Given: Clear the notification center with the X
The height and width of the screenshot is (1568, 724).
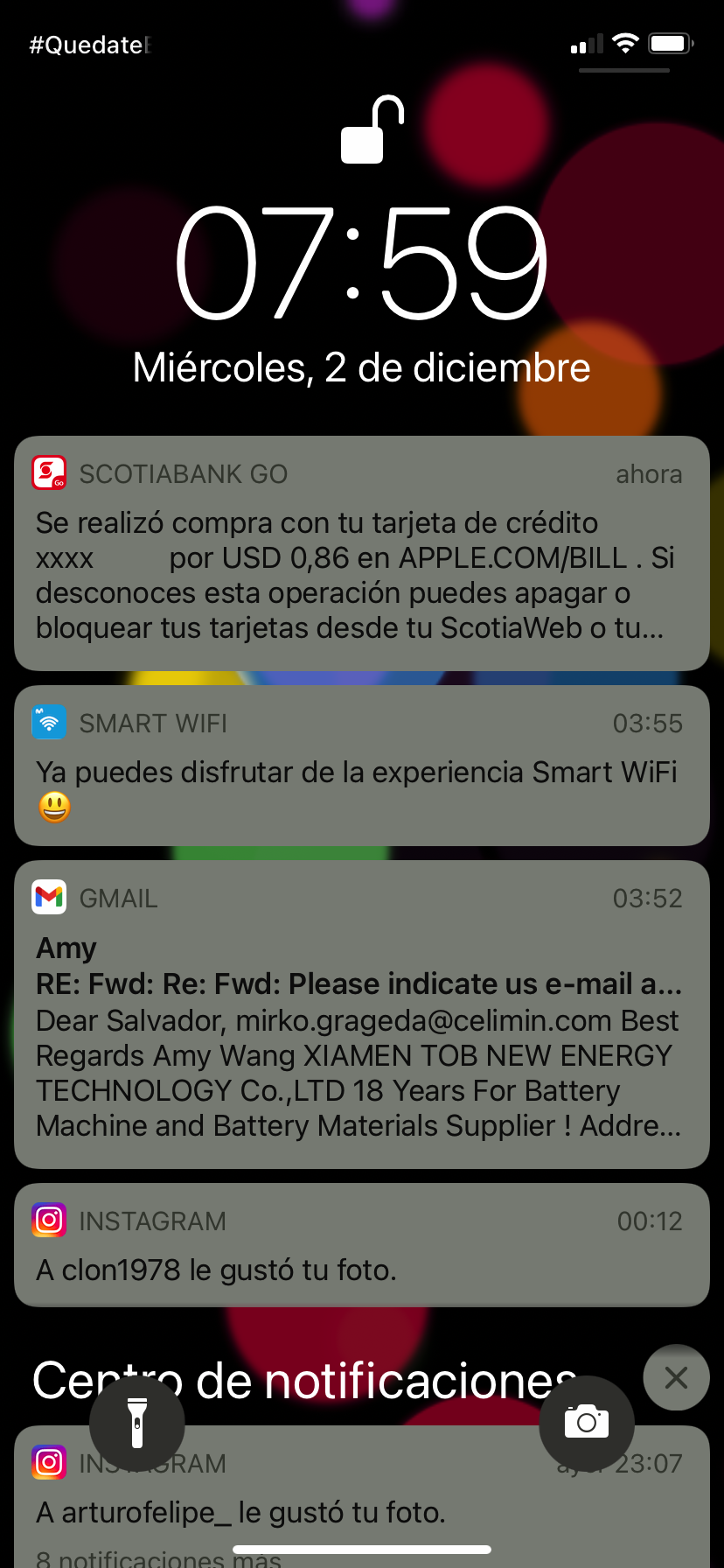Looking at the screenshot, I should click(x=676, y=1377).
